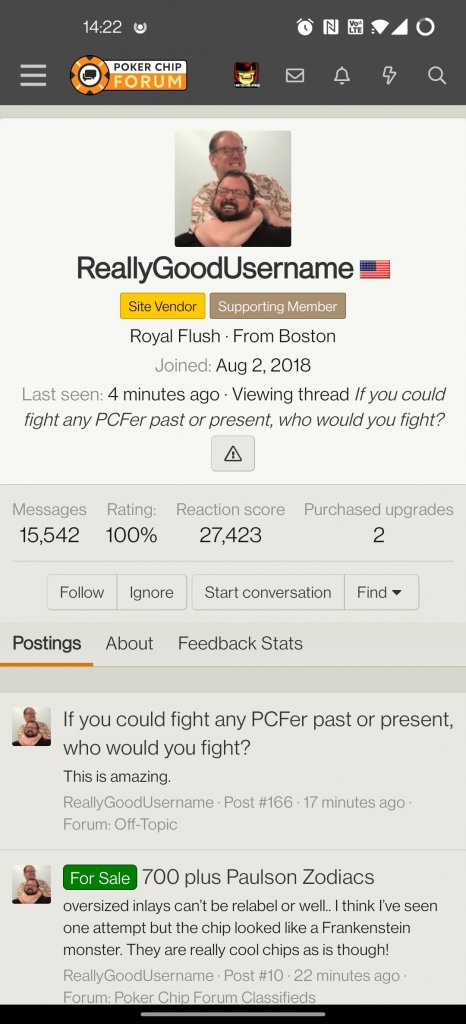Image resolution: width=466 pixels, height=1024 pixels.
Task: Open the hamburger menu
Action: 33,76
